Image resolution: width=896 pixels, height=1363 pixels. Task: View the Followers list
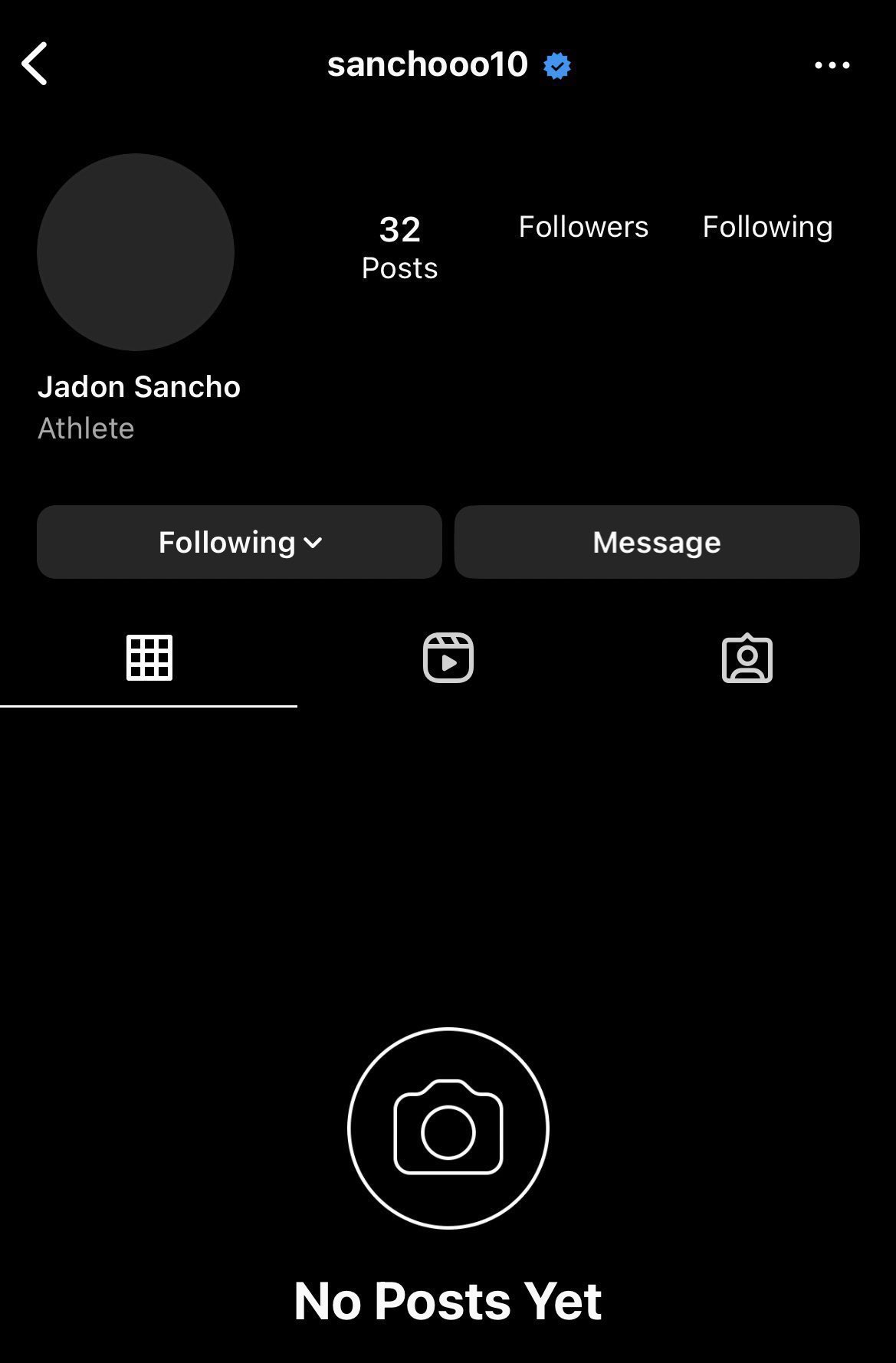(583, 227)
